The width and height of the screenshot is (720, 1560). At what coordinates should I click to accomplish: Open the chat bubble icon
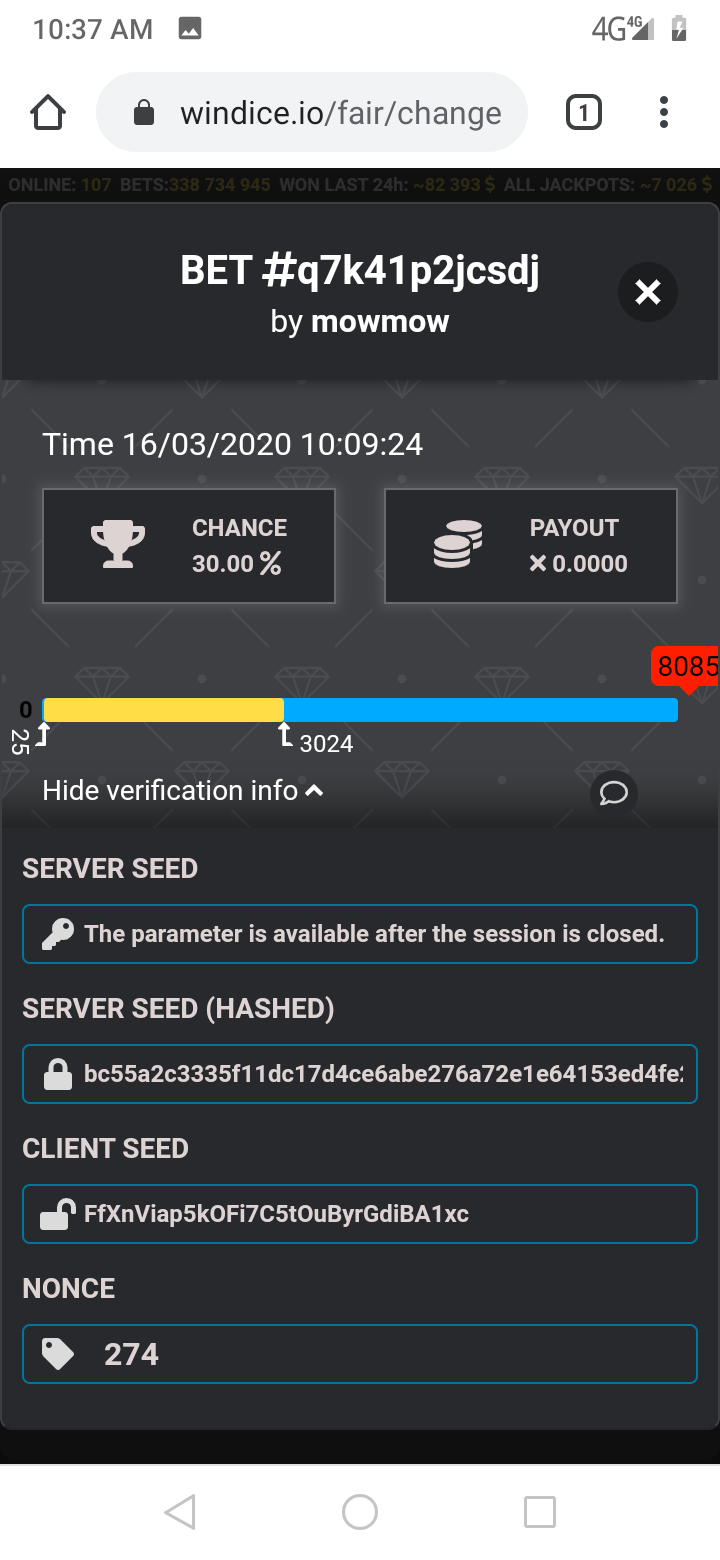[613, 793]
